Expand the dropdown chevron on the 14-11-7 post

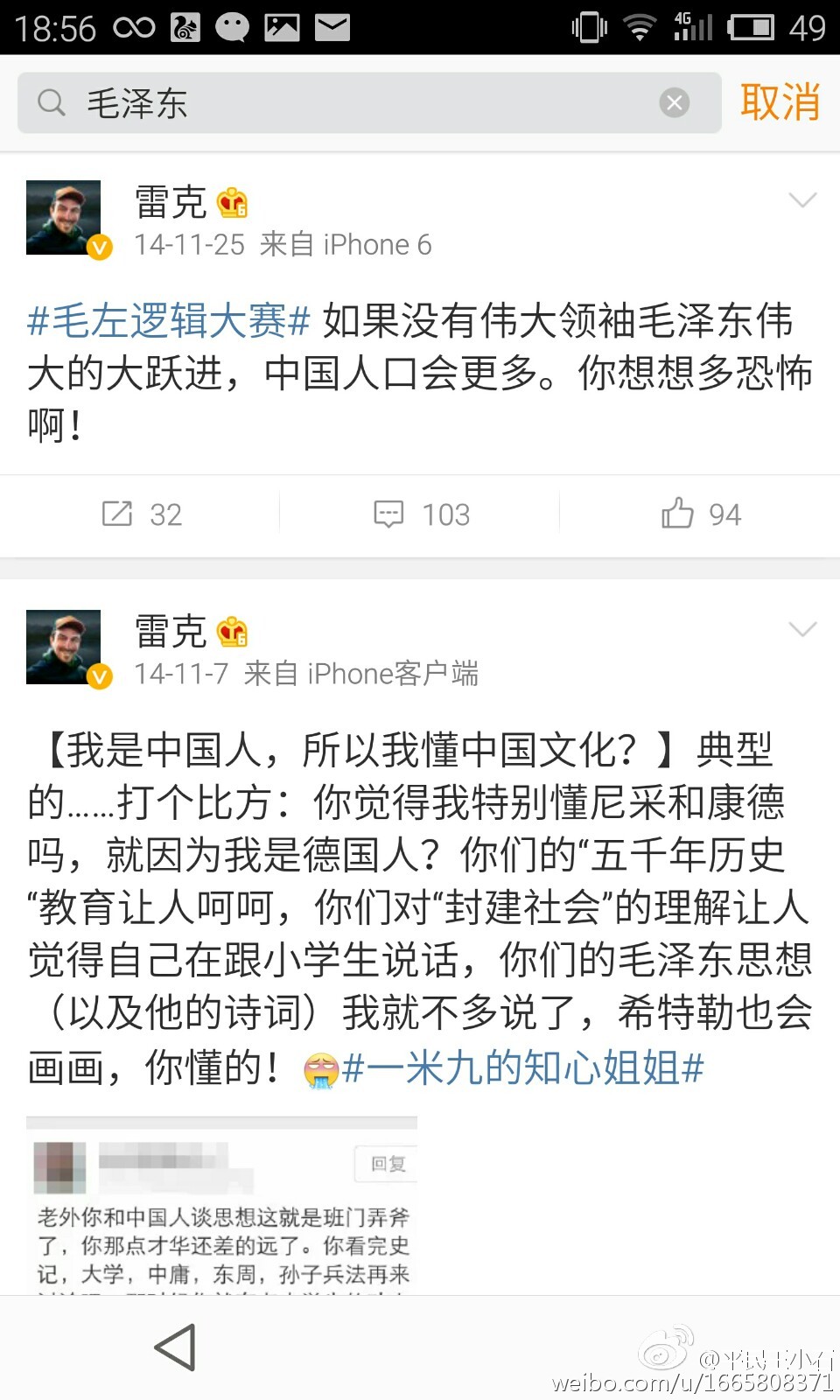click(802, 629)
